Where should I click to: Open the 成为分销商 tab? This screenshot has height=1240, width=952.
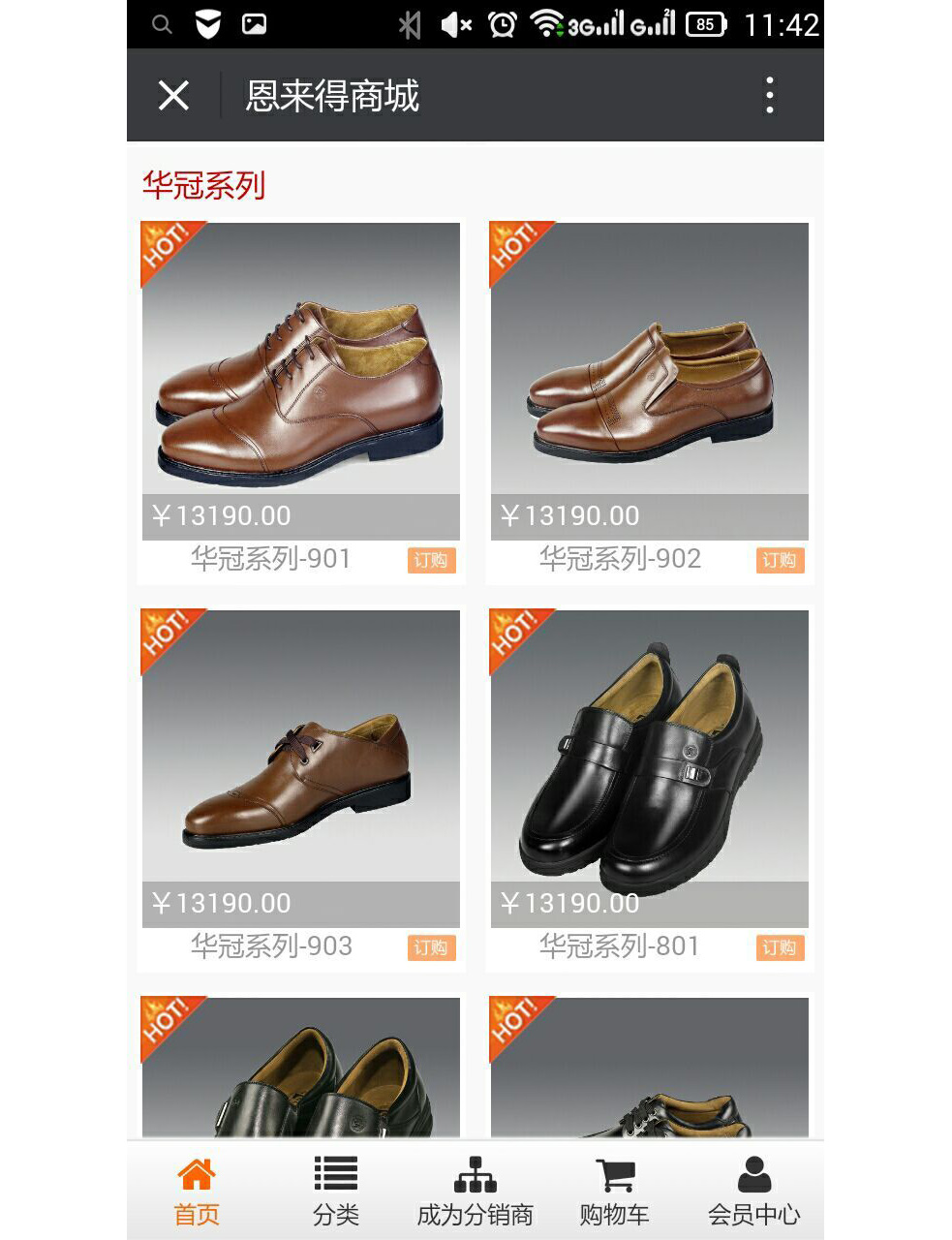point(476,1192)
